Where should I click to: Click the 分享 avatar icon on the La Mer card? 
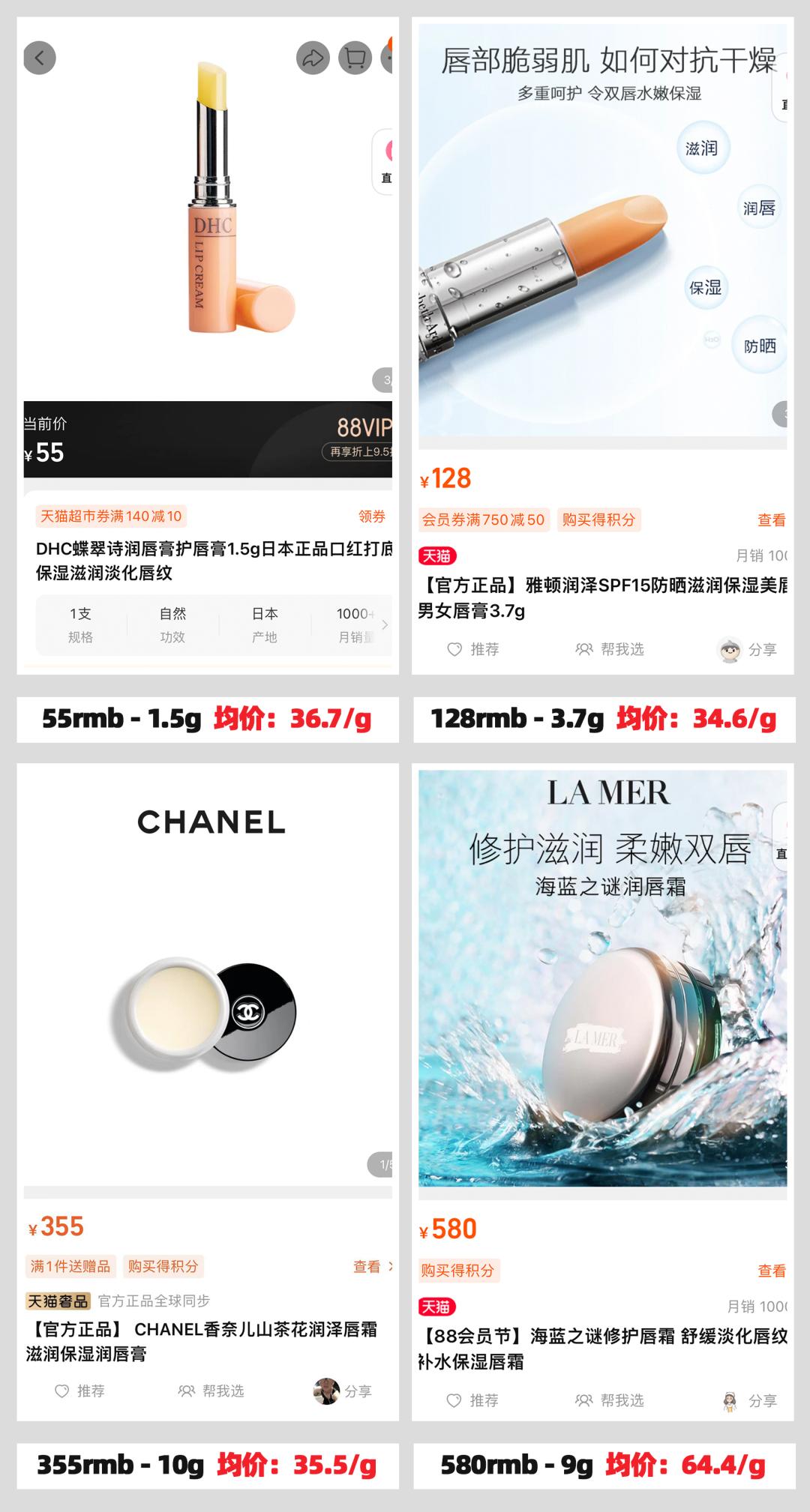(730, 1400)
